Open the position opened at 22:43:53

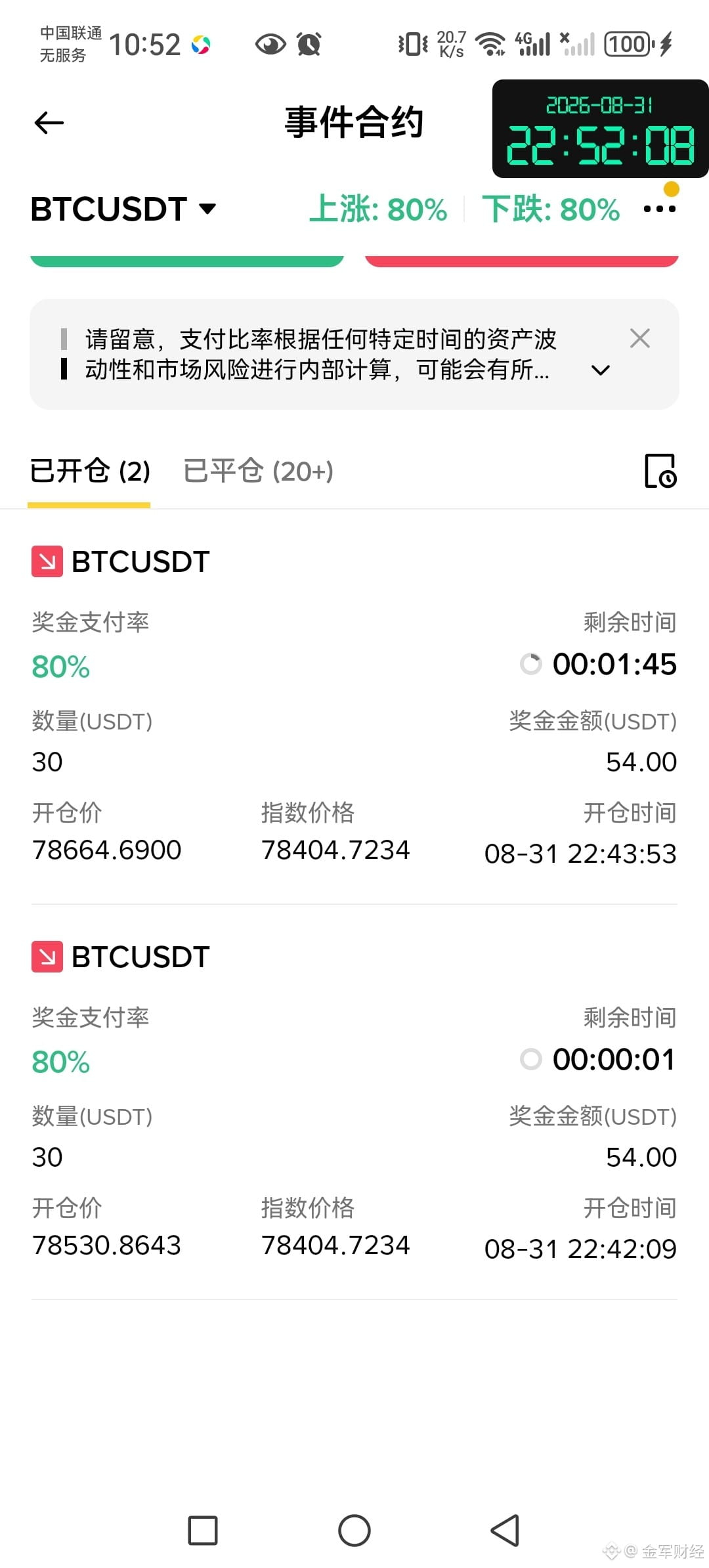[354, 707]
